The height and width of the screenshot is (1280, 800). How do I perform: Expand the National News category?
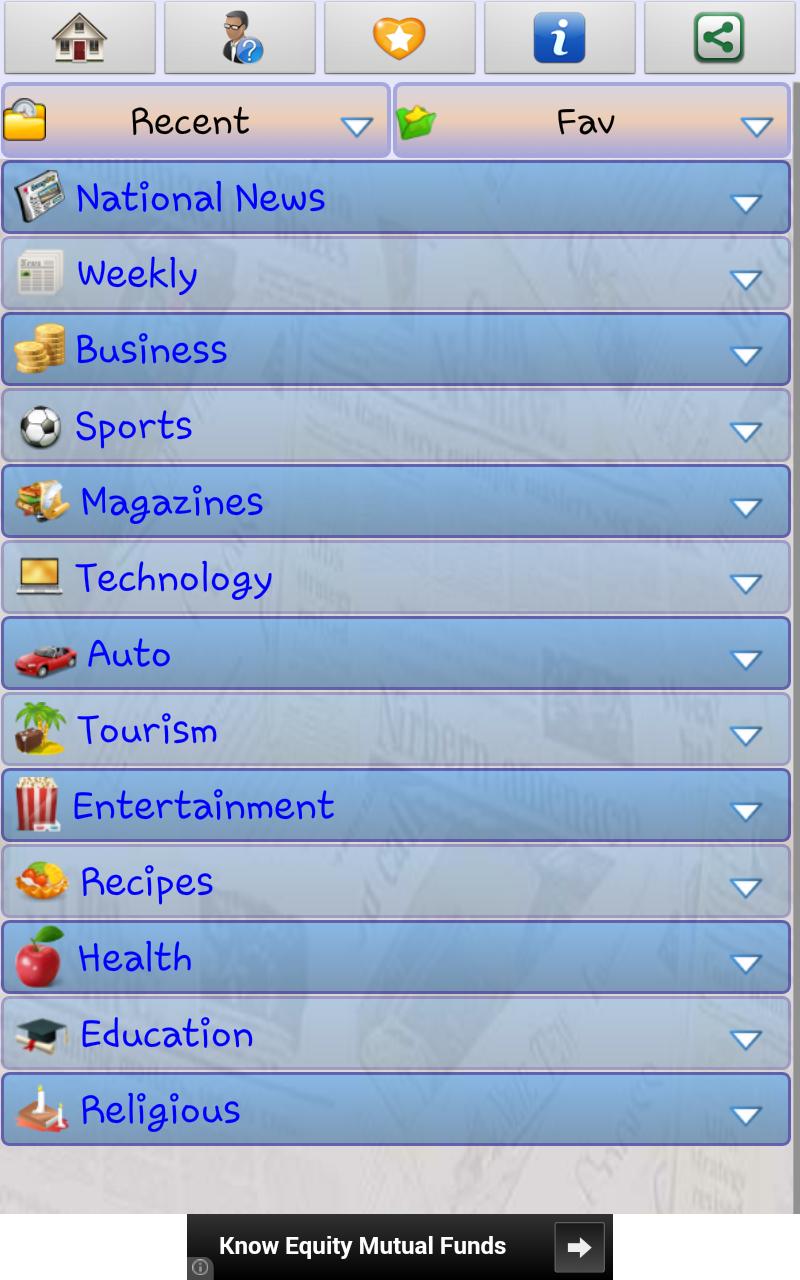[396, 198]
